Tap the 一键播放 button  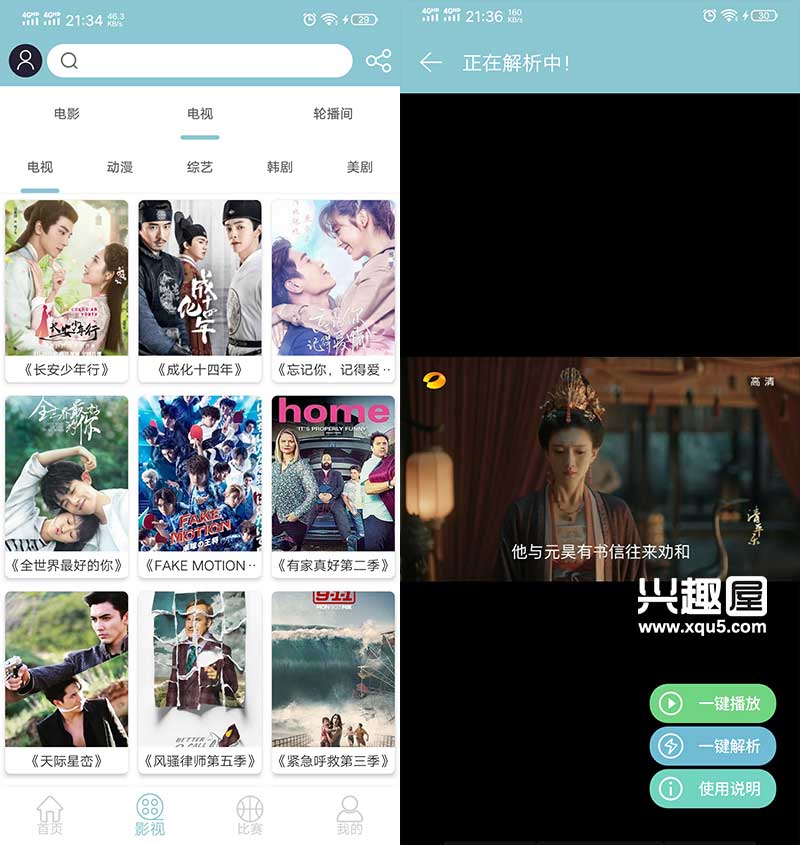(x=713, y=703)
